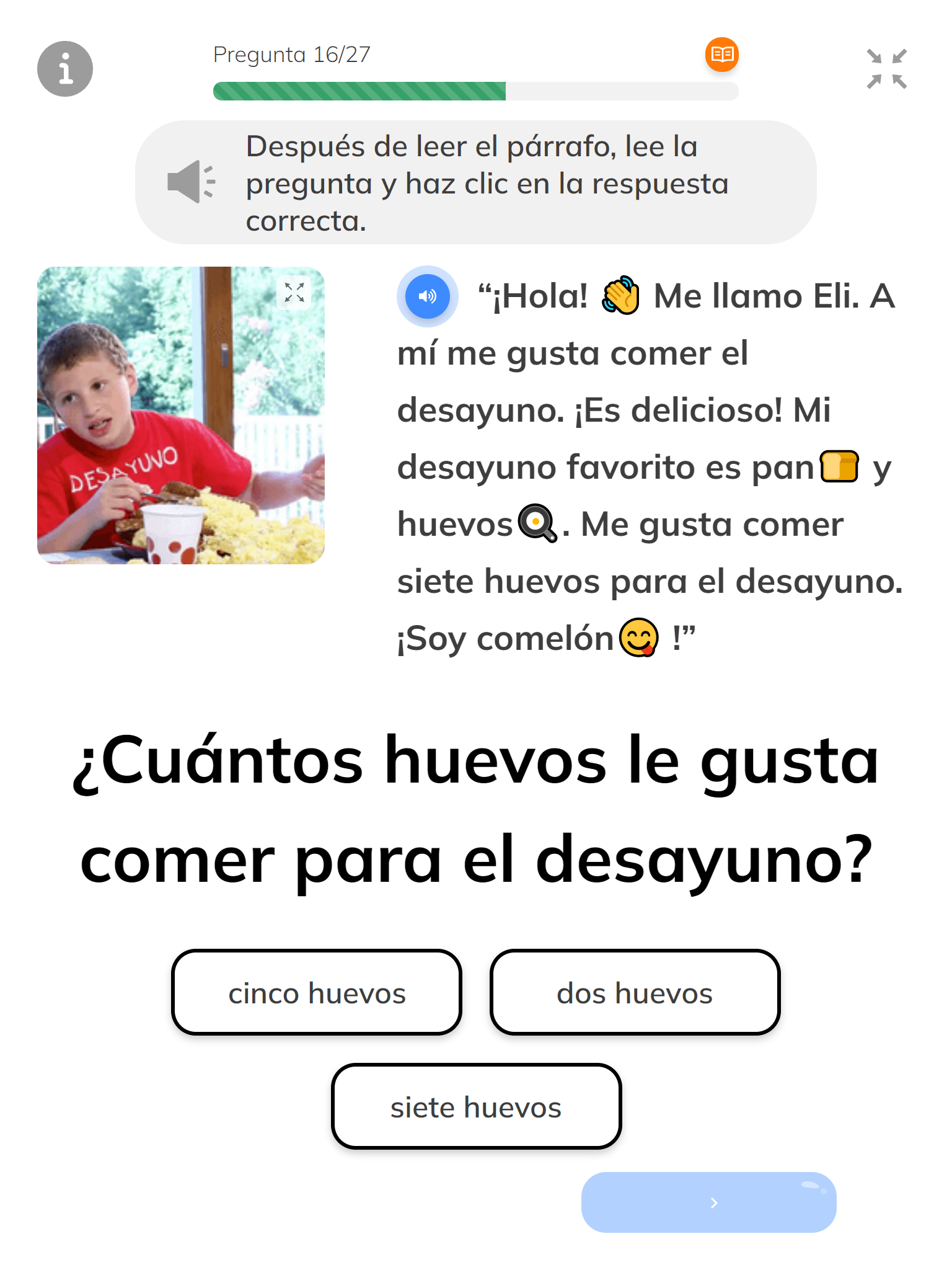Open the orange book reading icon
Viewport: 952px width, 1270px height.
[721, 55]
